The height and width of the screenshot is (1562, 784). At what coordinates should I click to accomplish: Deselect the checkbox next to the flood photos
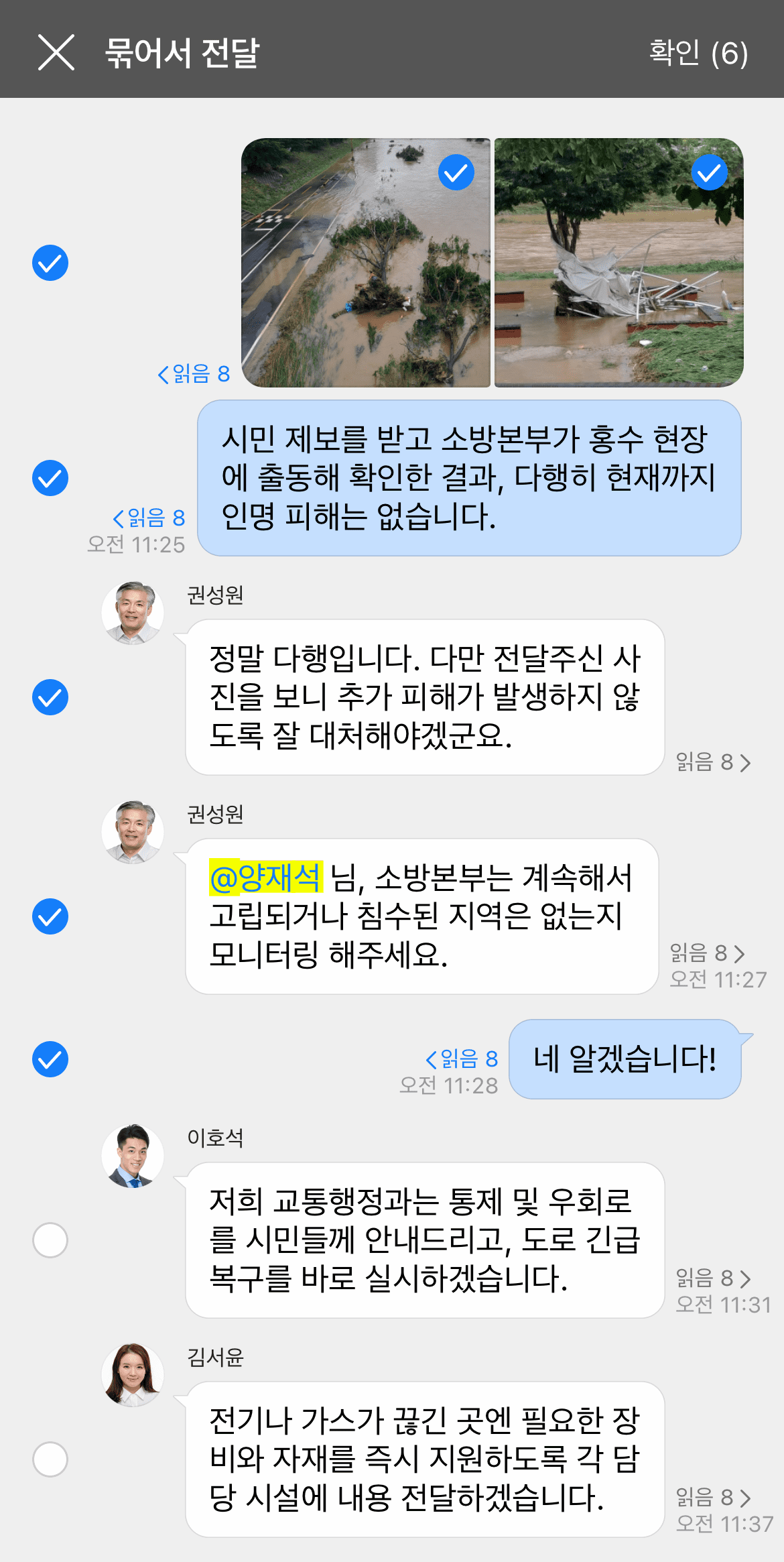(50, 263)
